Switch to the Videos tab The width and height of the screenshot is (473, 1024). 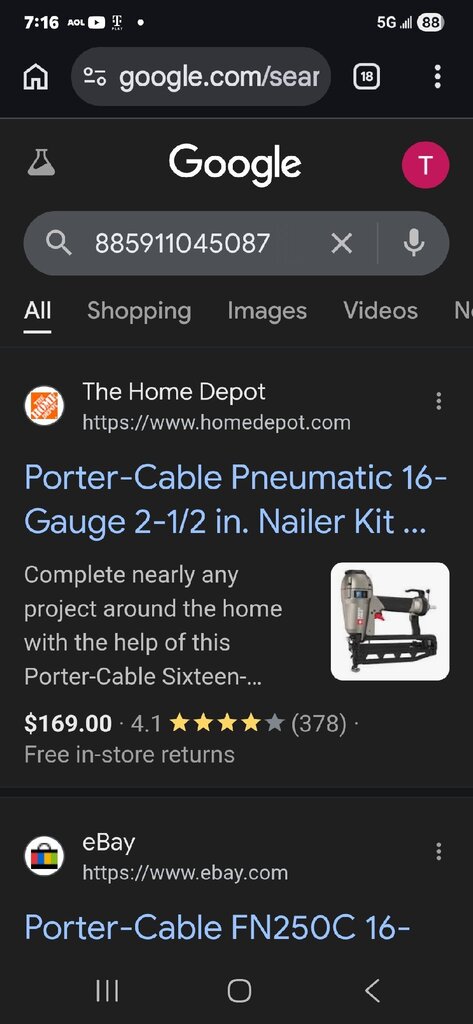380,311
